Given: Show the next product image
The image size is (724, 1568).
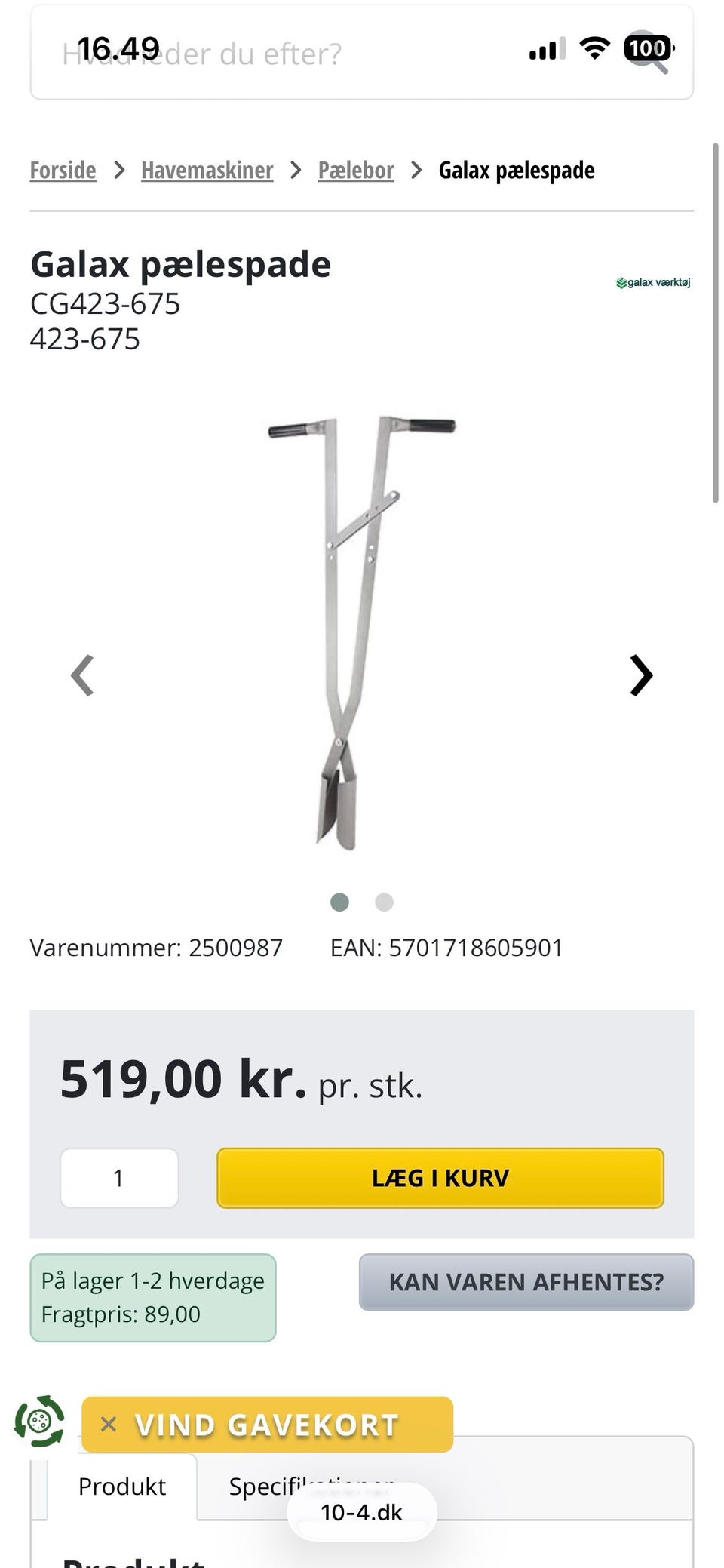Looking at the screenshot, I should pos(641,675).
